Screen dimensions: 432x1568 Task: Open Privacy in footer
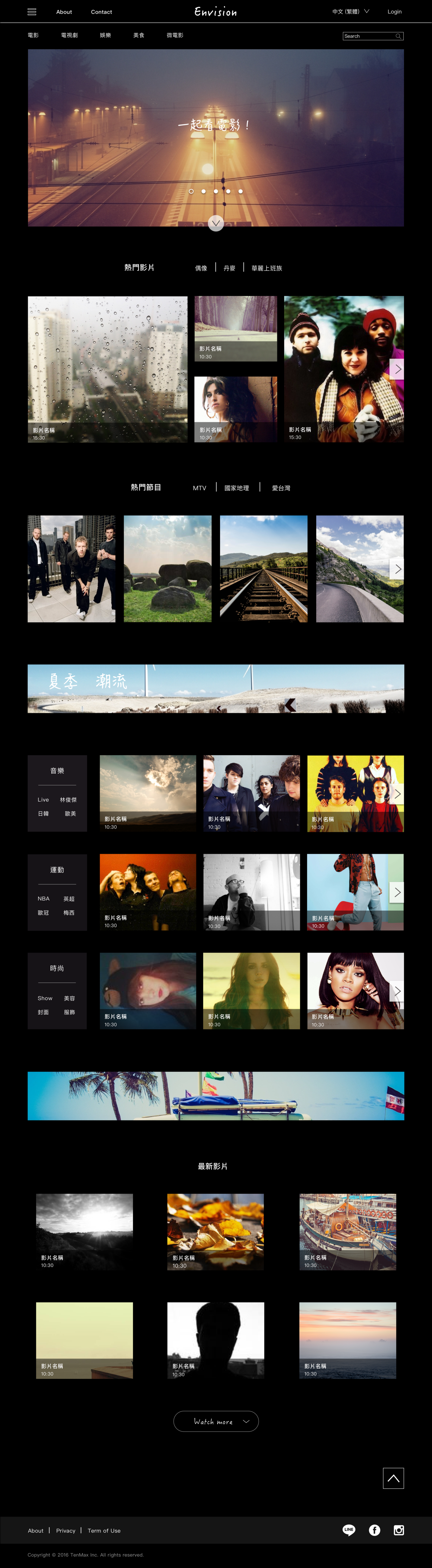click(x=66, y=1530)
